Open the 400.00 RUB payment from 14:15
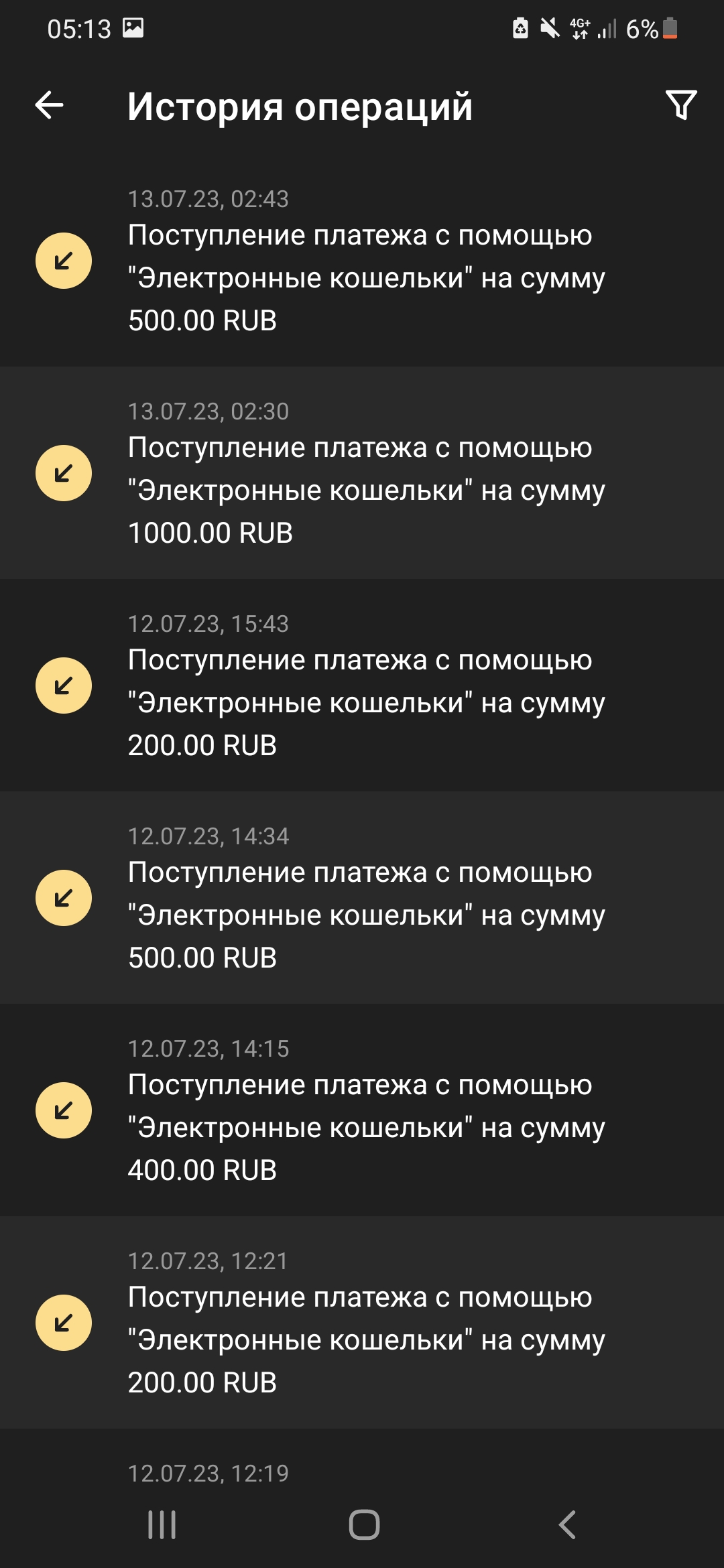The image size is (724, 1568). click(x=362, y=1110)
